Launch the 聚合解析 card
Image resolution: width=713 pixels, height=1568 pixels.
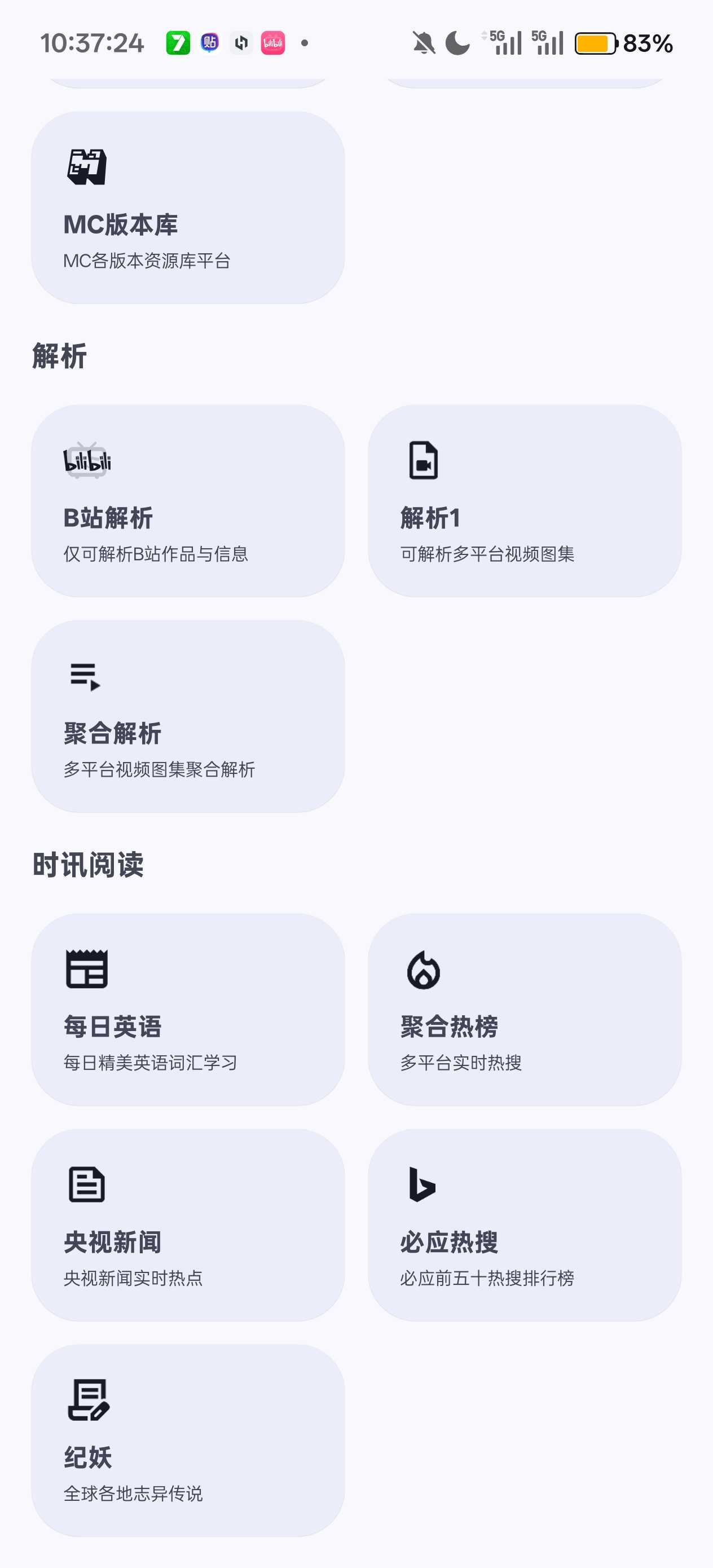(x=187, y=716)
